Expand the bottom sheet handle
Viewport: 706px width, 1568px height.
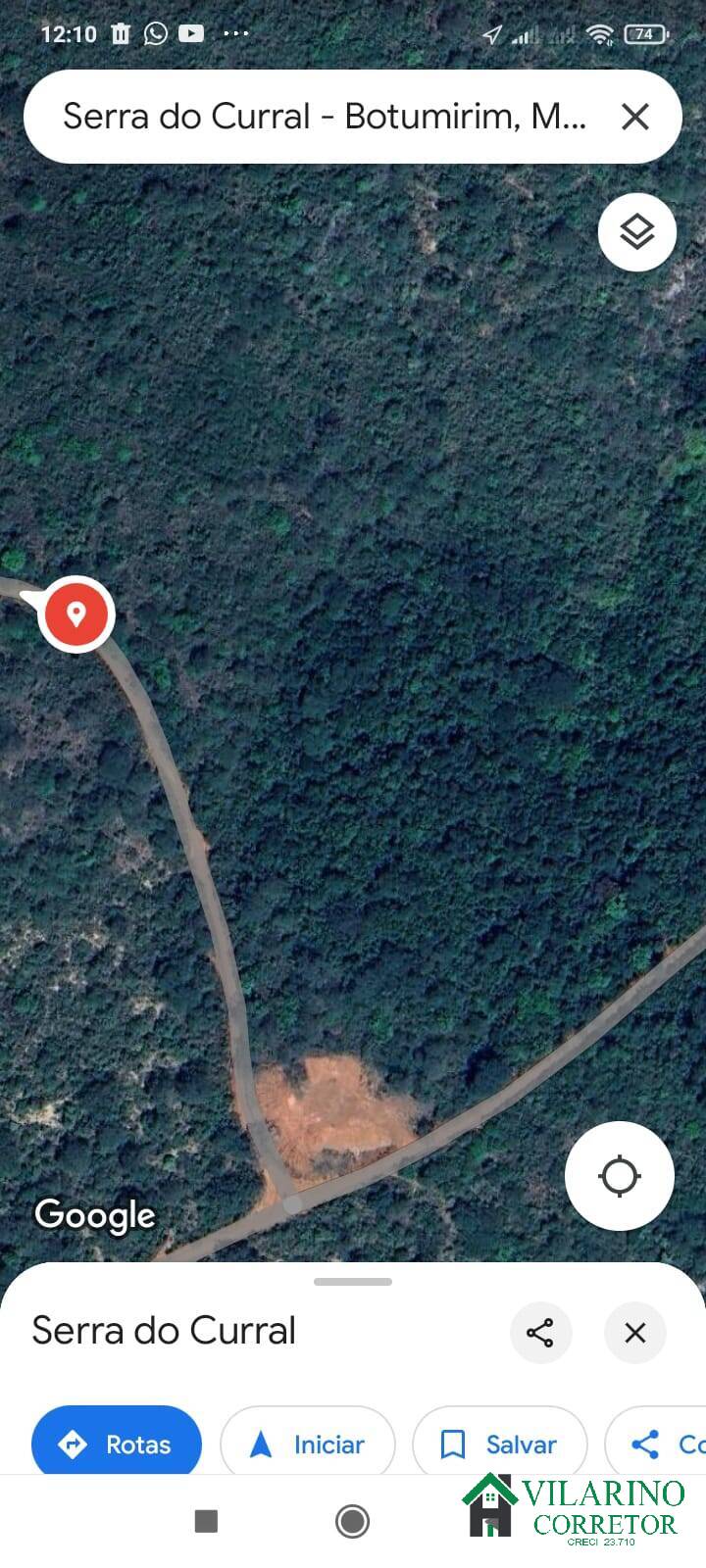coord(353,1281)
